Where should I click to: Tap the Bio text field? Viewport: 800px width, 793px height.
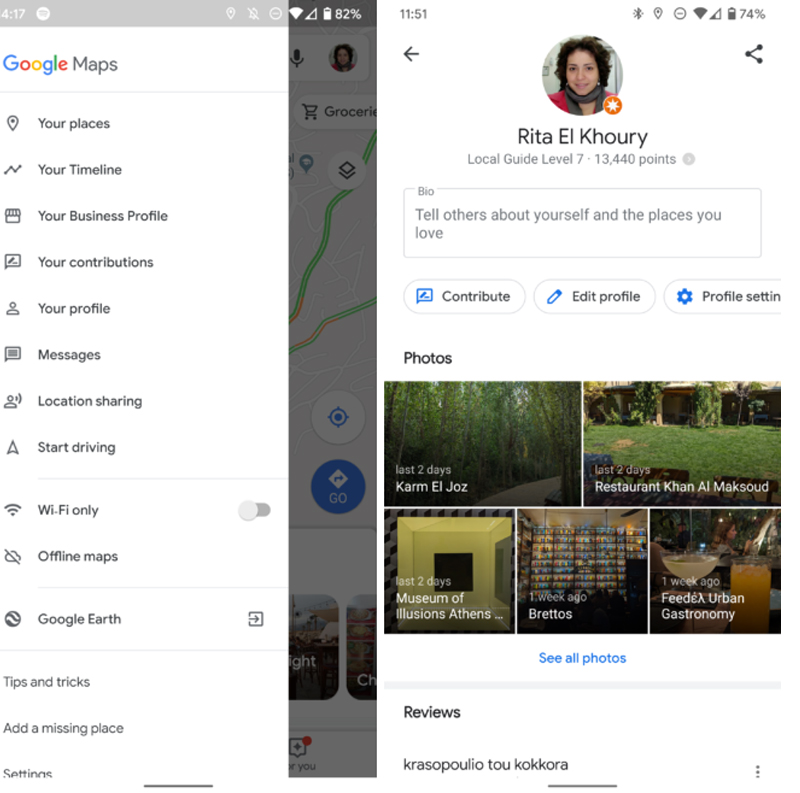click(x=582, y=224)
